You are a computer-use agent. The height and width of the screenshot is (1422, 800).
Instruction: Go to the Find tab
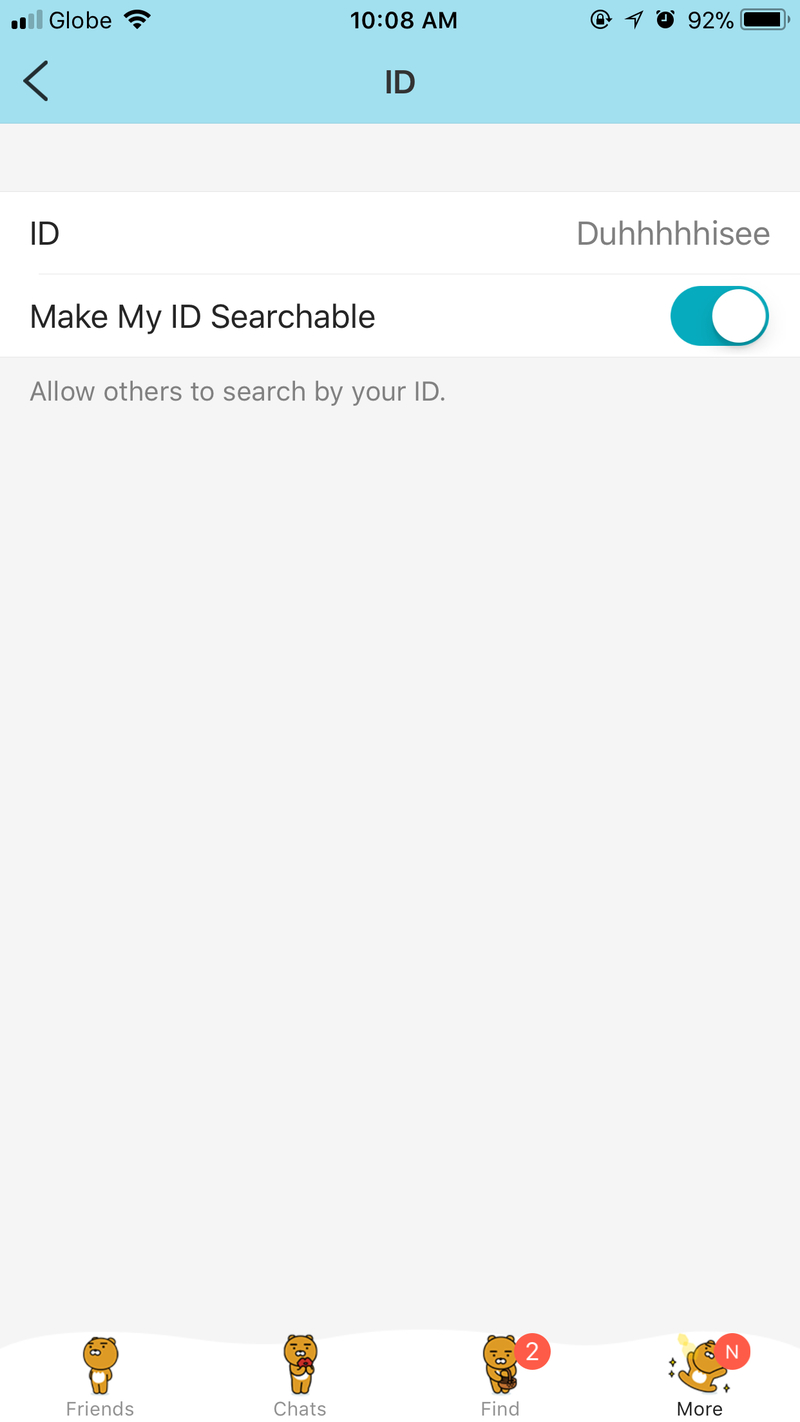(x=500, y=1376)
